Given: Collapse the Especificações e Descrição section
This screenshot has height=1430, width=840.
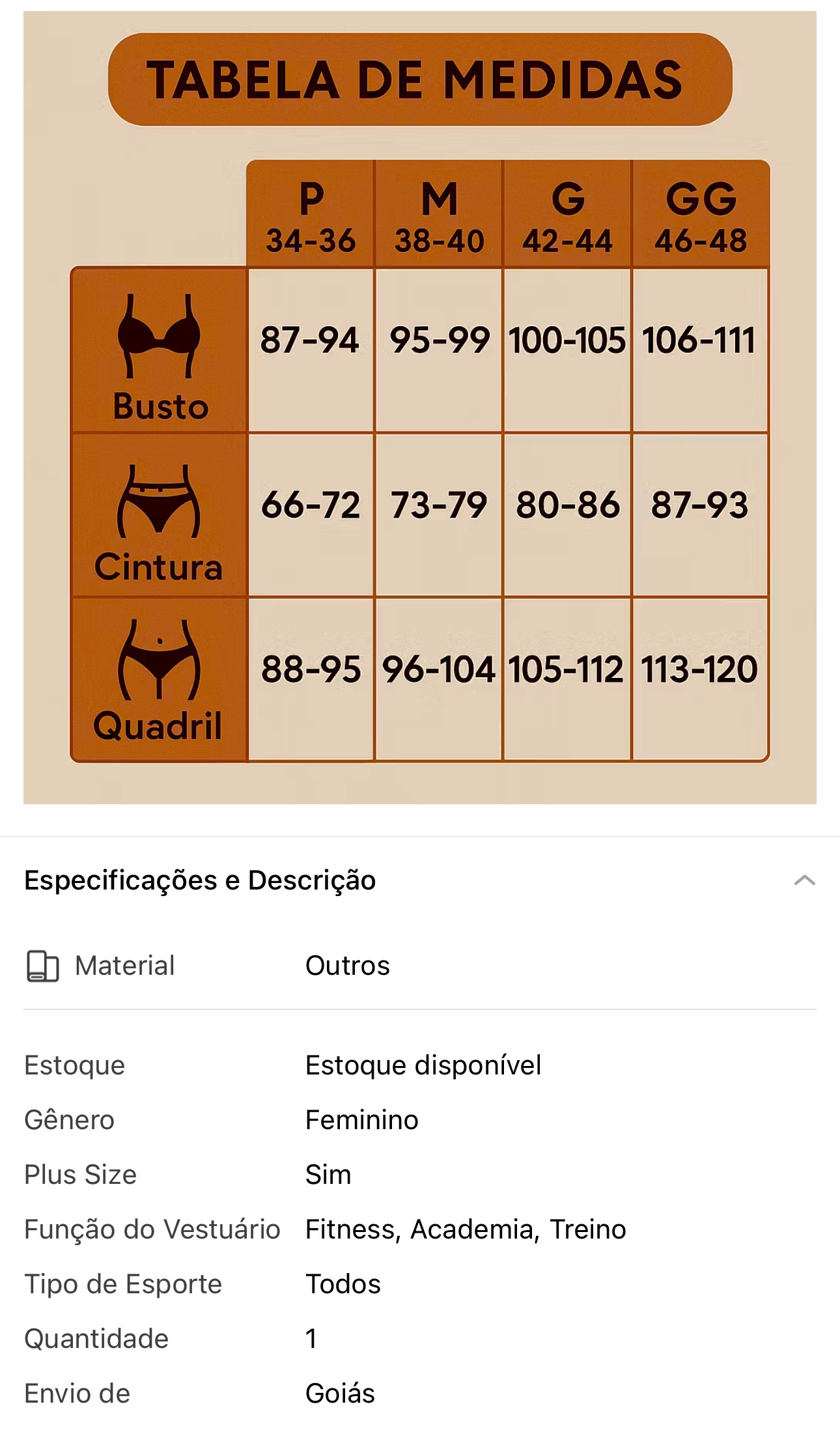Looking at the screenshot, I should 804,880.
